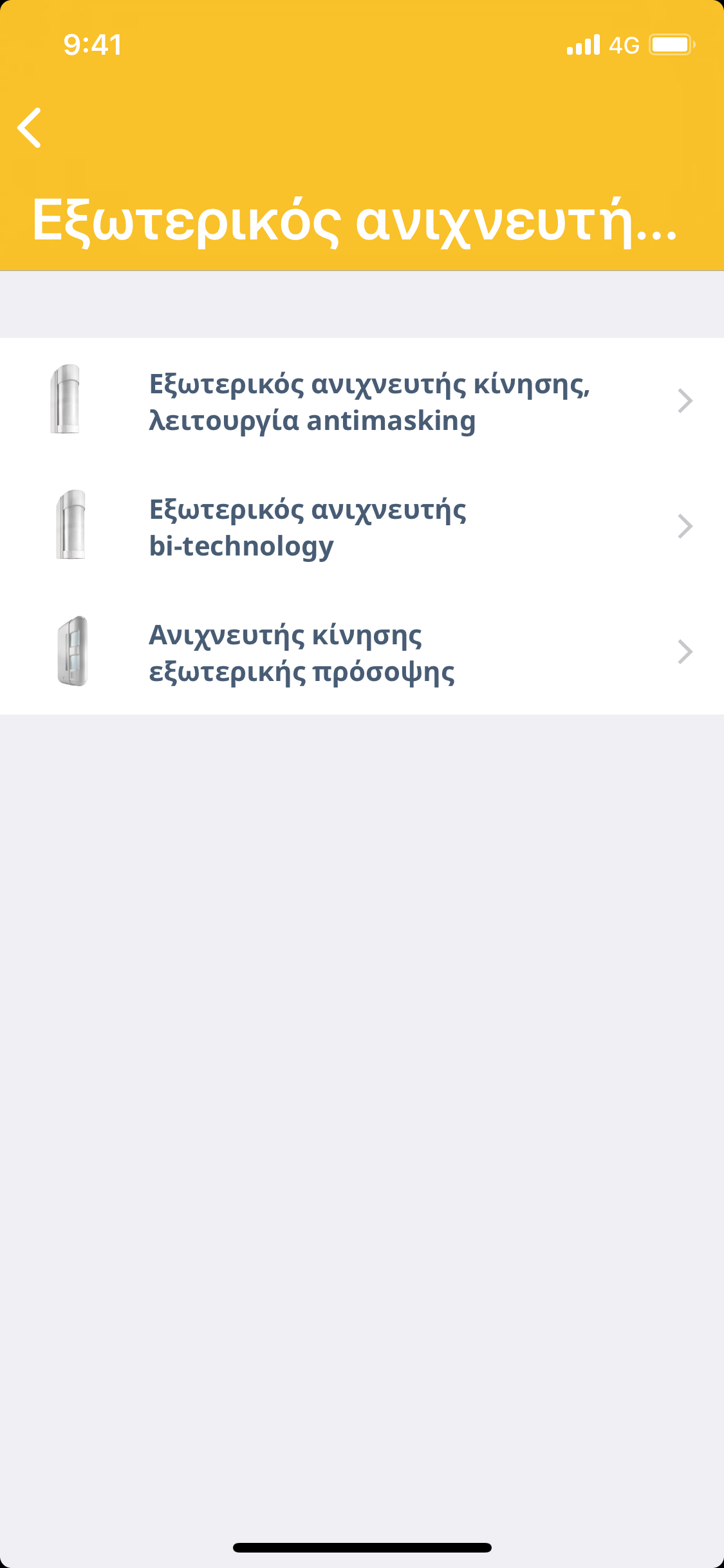This screenshot has height=1568, width=724.
Task: Select Εξωτερικός ανιχνευτής bi-technology
Action: [x=362, y=527]
